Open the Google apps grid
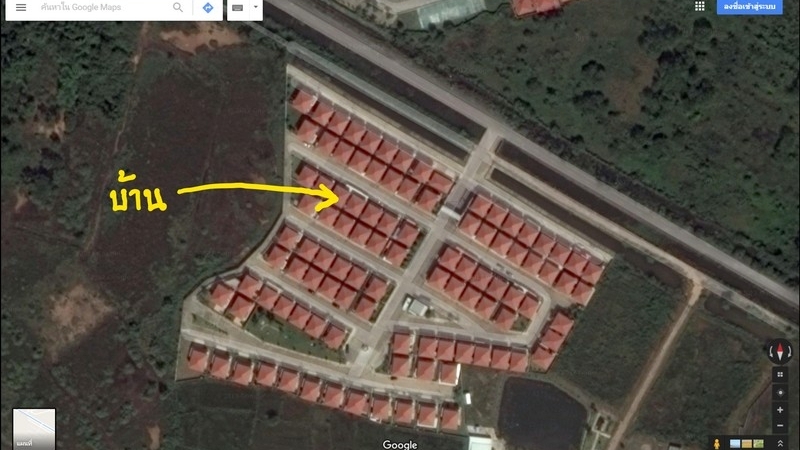800x450 pixels. [x=699, y=6]
